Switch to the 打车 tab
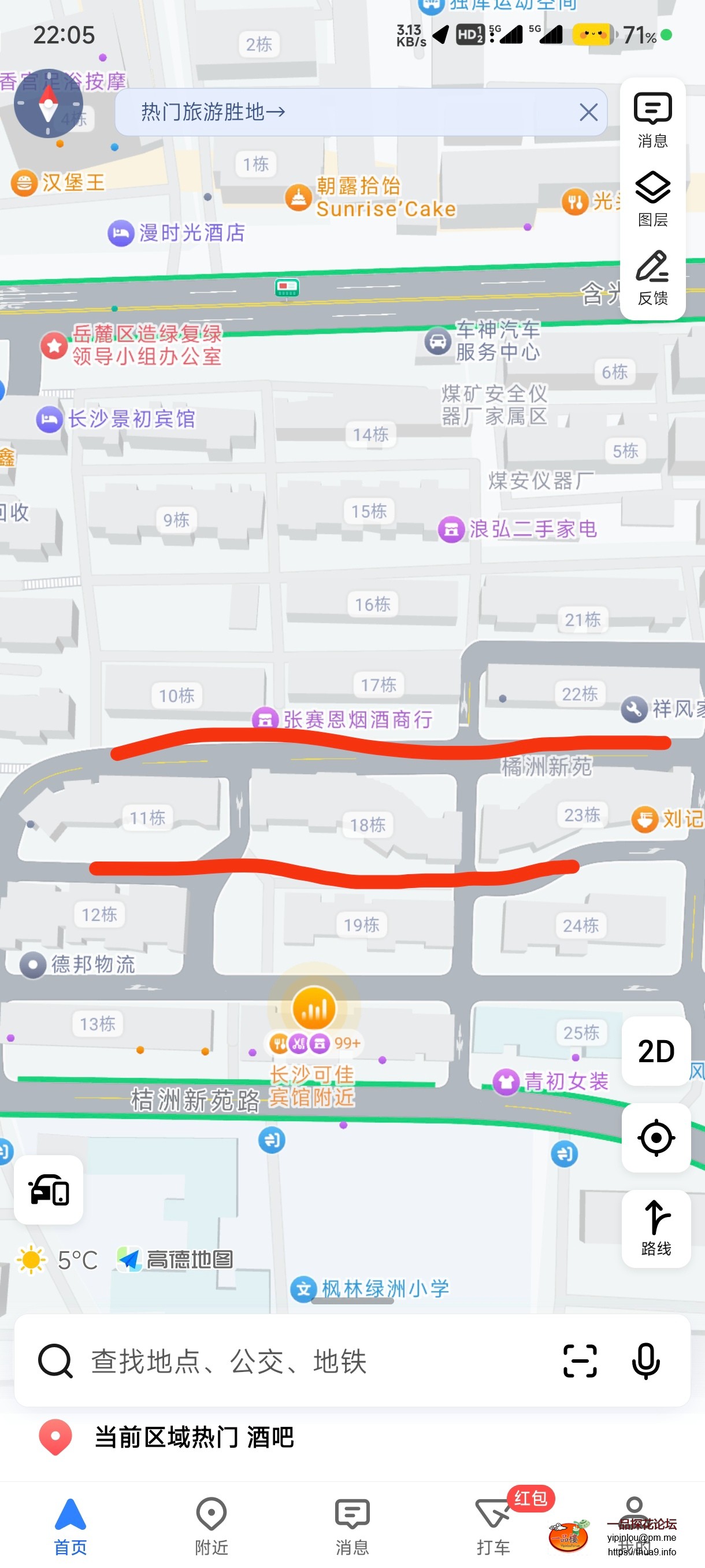 (x=493, y=1525)
